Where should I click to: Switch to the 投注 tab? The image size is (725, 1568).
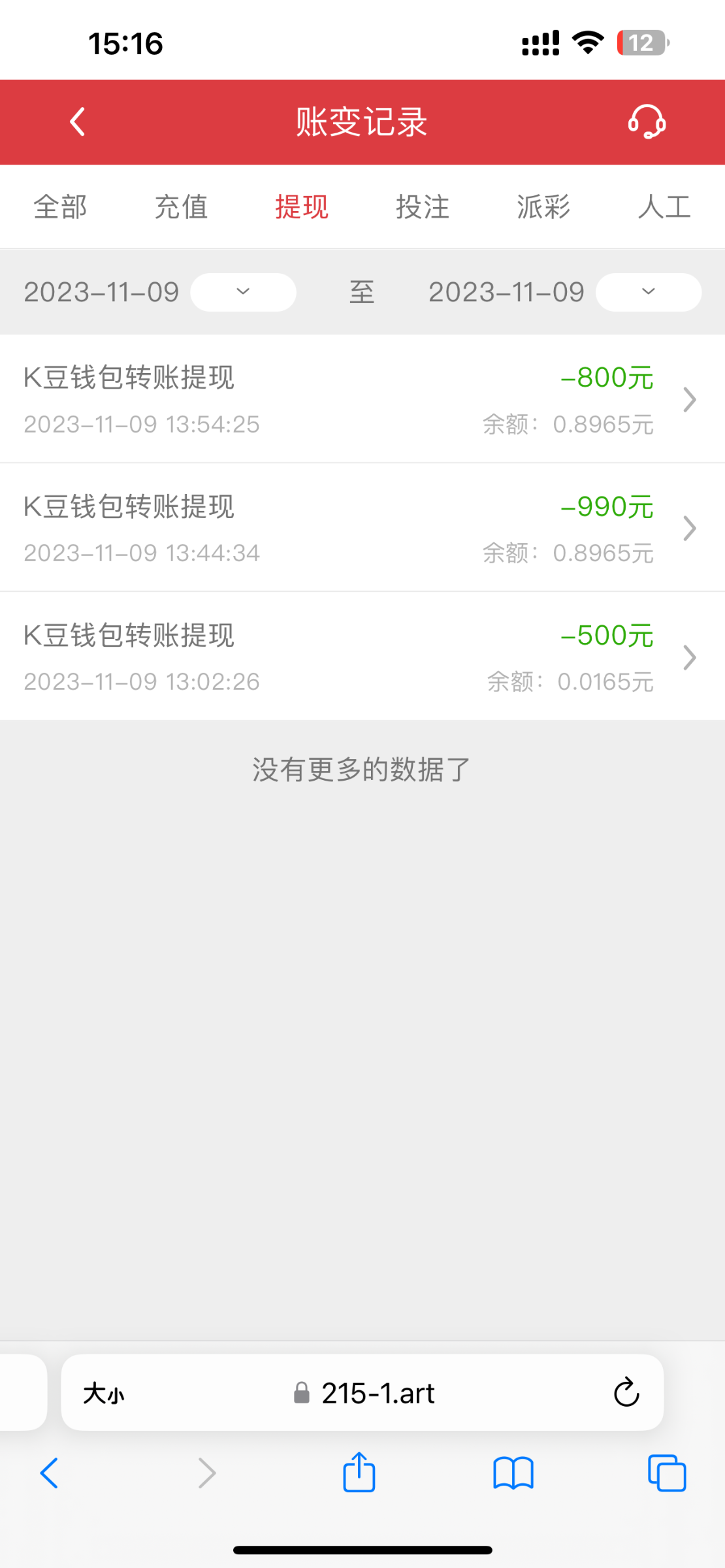pos(423,207)
